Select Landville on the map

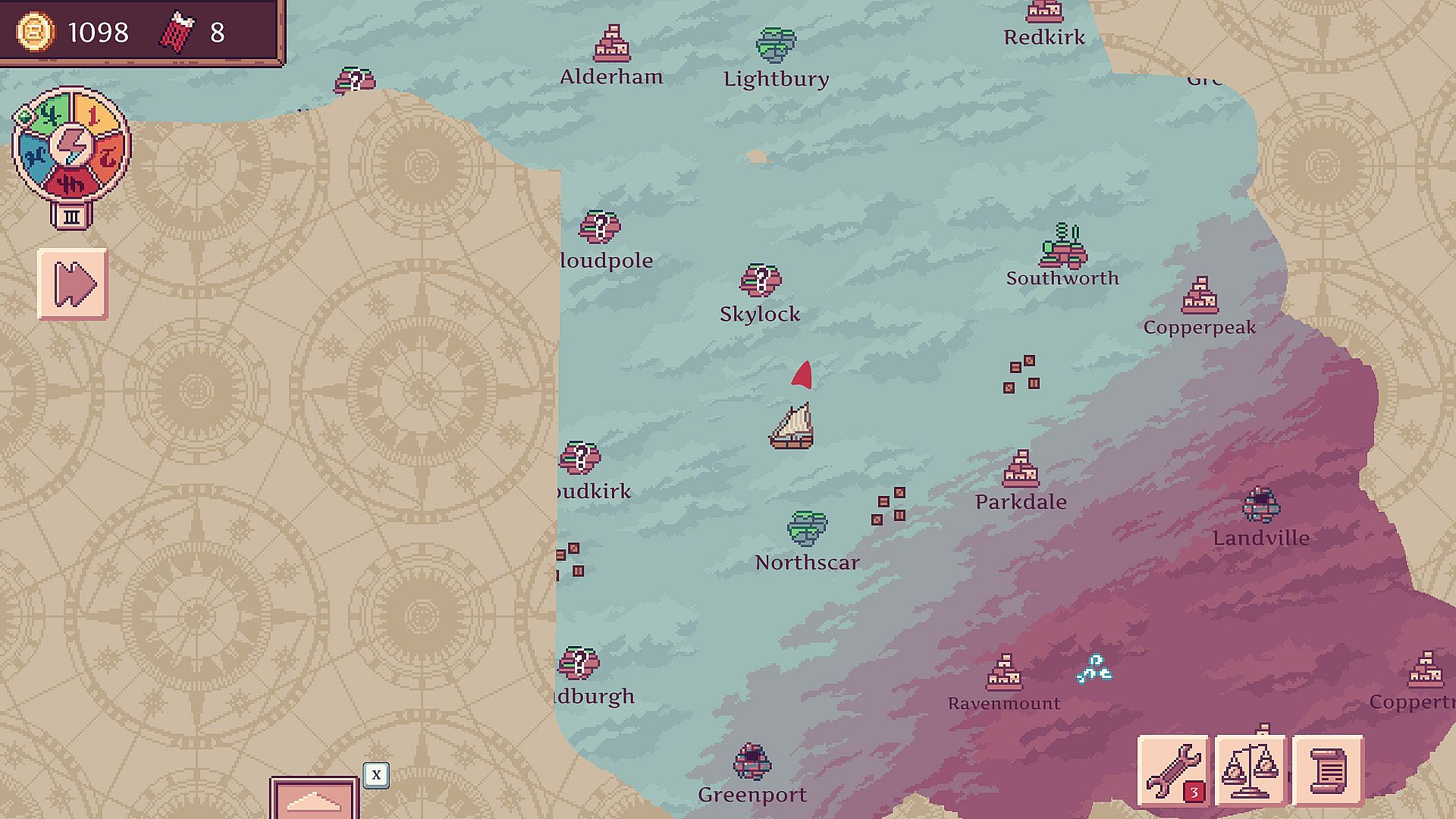[1260, 505]
